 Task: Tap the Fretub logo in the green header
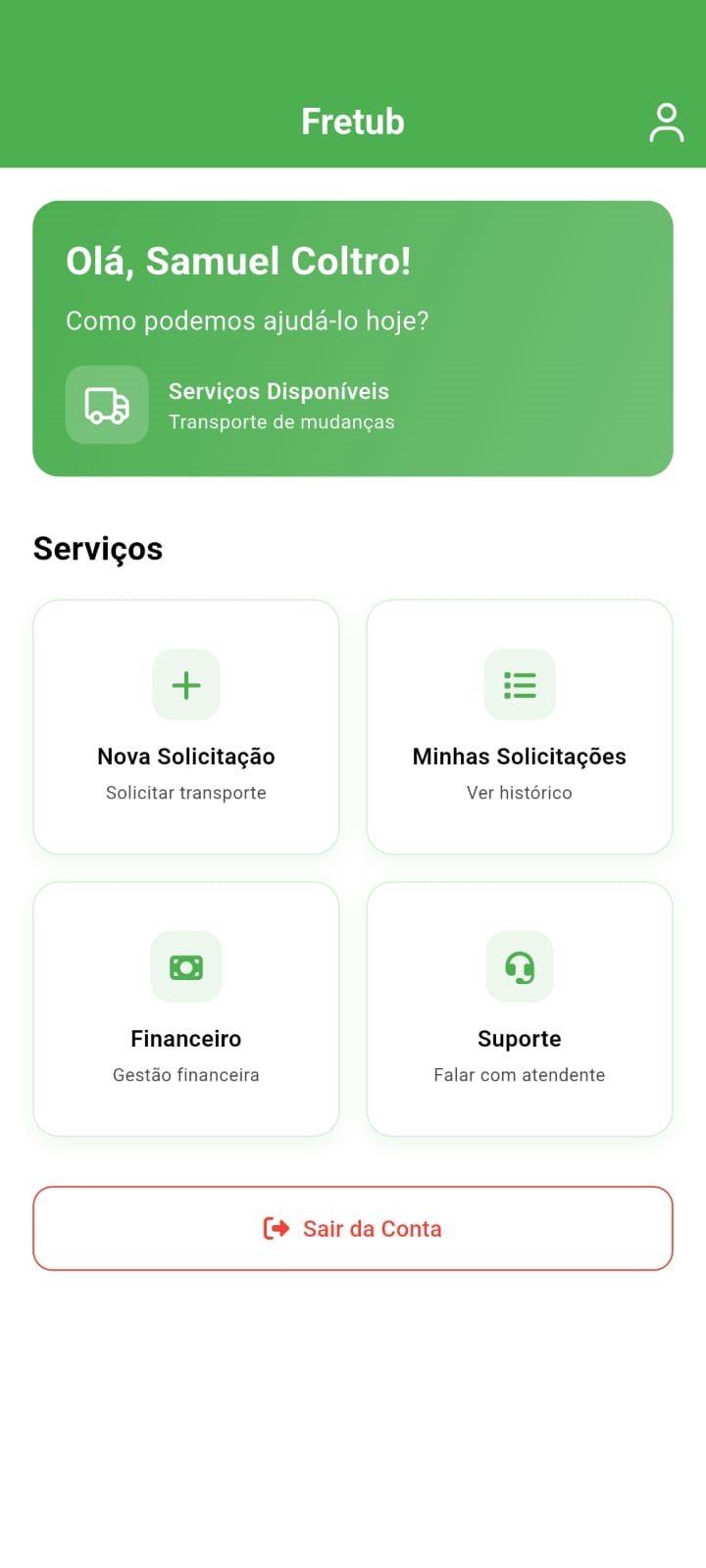353,121
